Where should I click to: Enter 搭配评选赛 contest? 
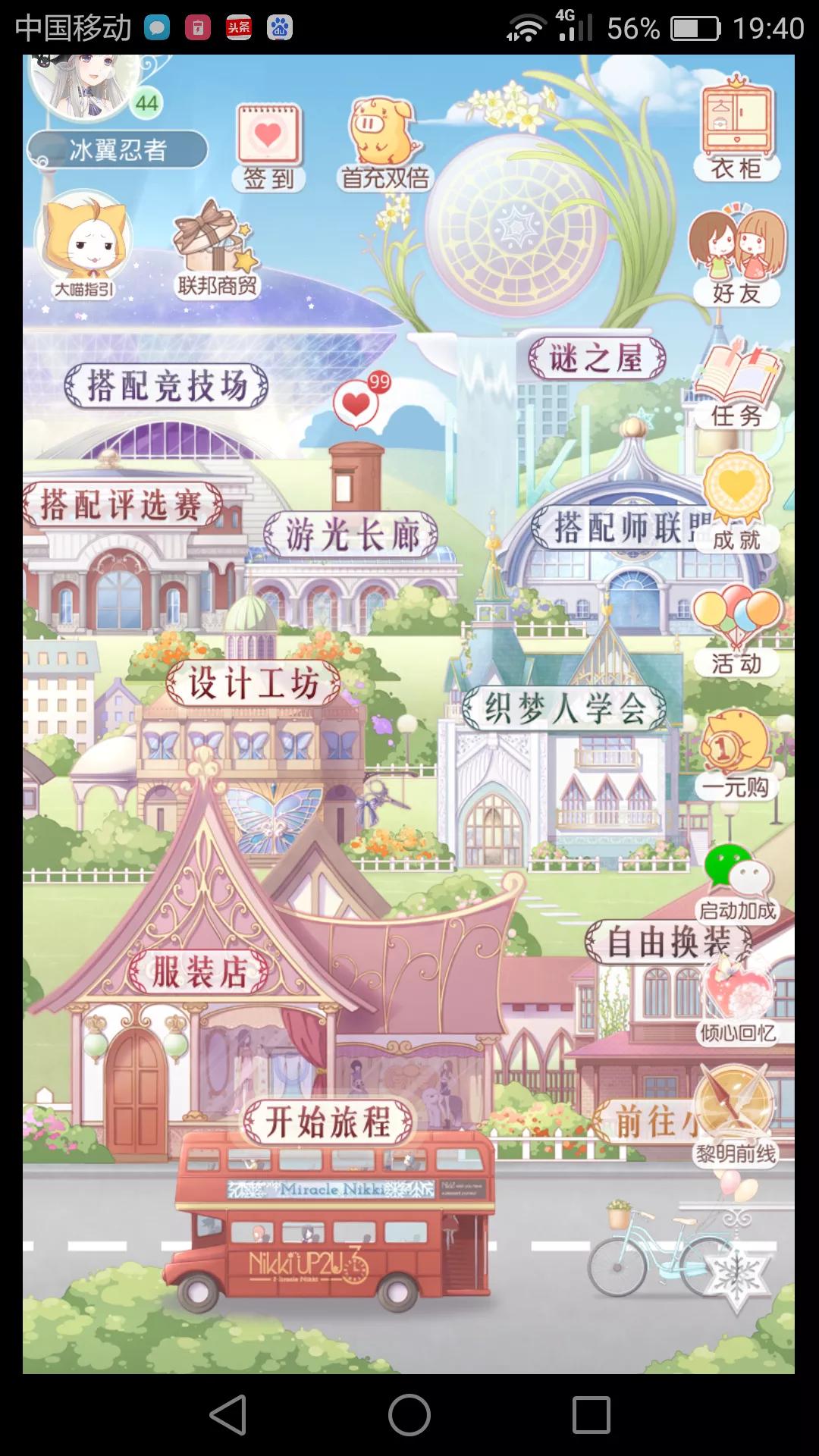[x=121, y=504]
